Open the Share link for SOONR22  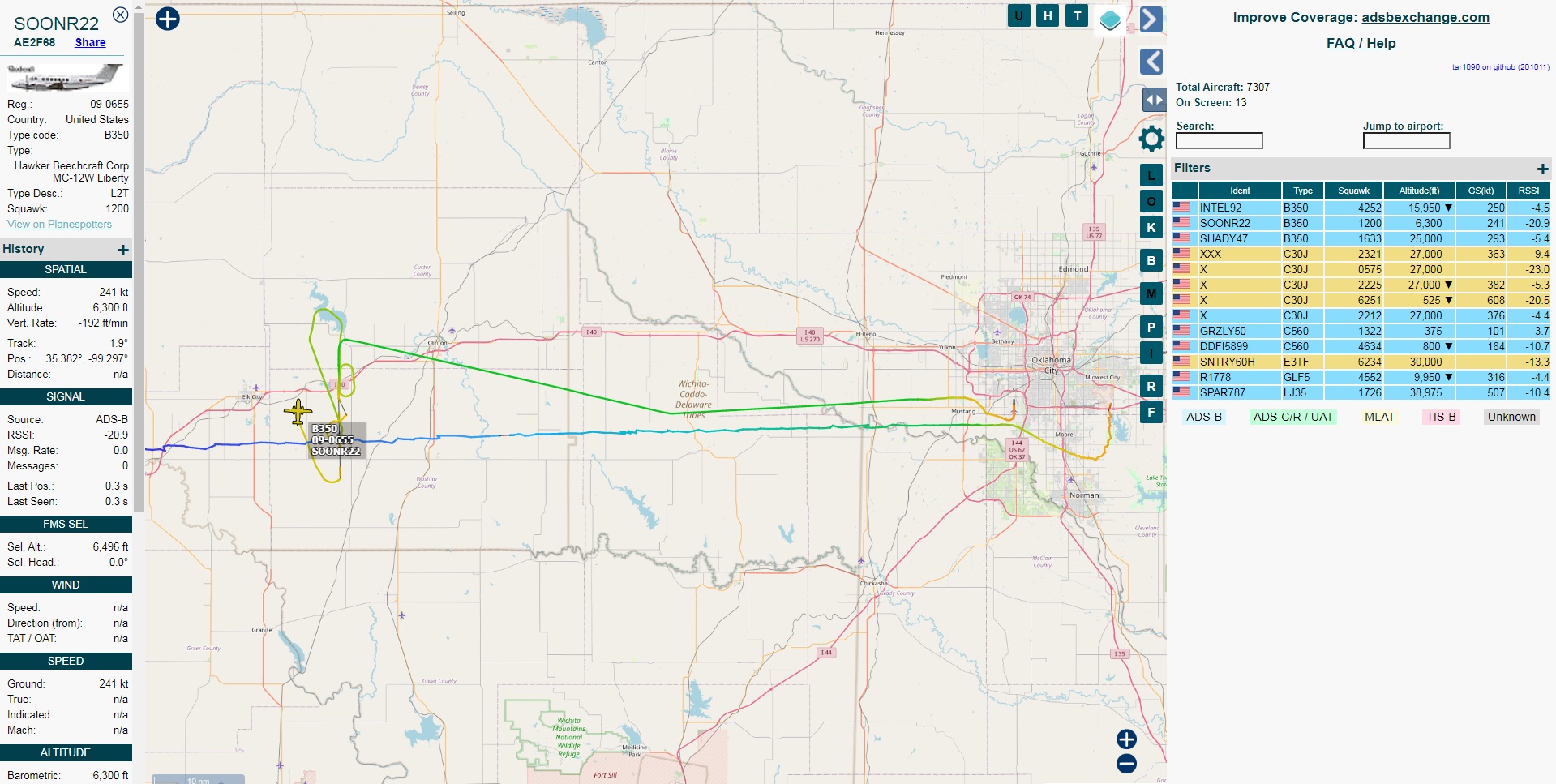pos(90,42)
